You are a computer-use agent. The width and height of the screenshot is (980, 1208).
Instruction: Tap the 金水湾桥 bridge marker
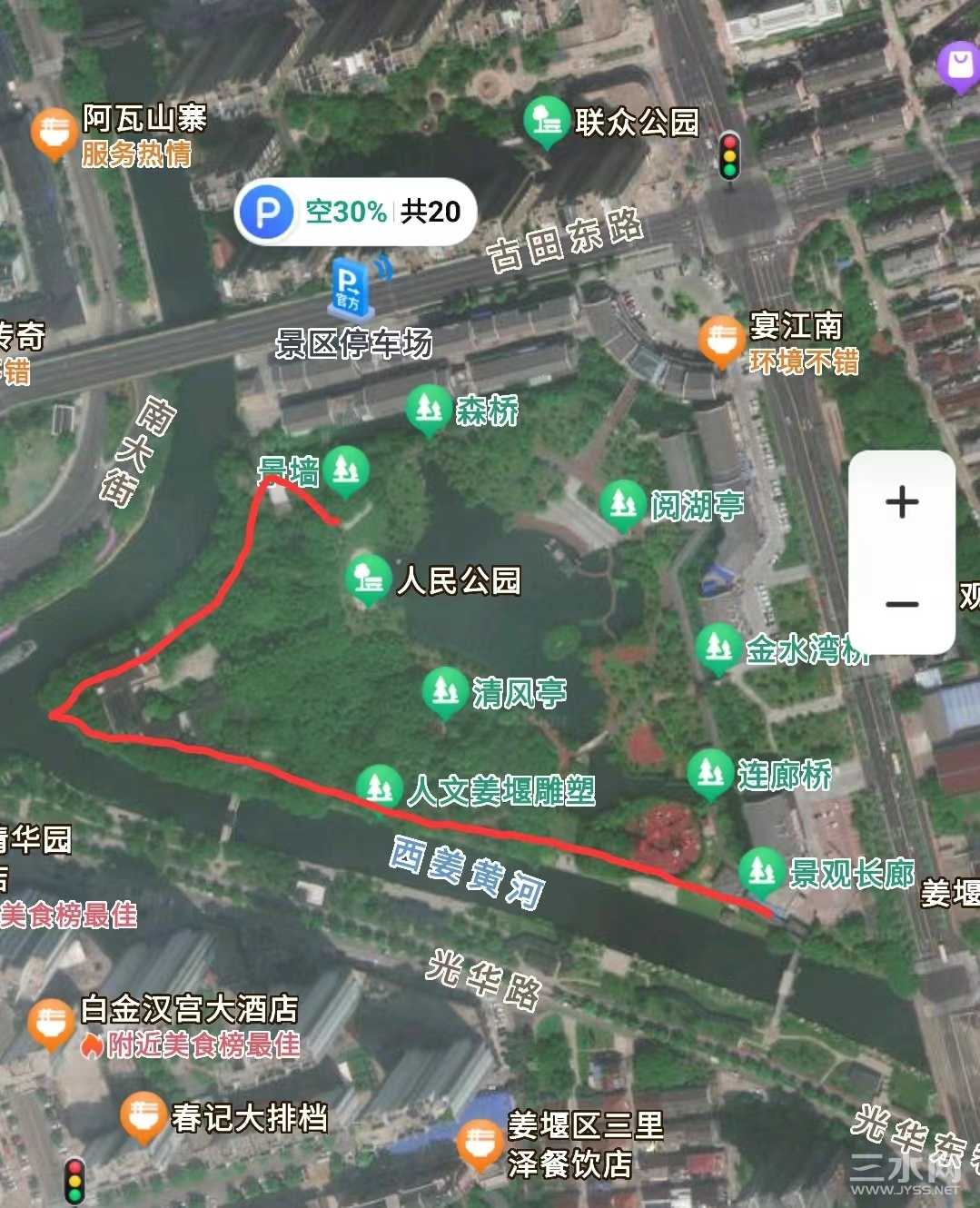tap(718, 648)
